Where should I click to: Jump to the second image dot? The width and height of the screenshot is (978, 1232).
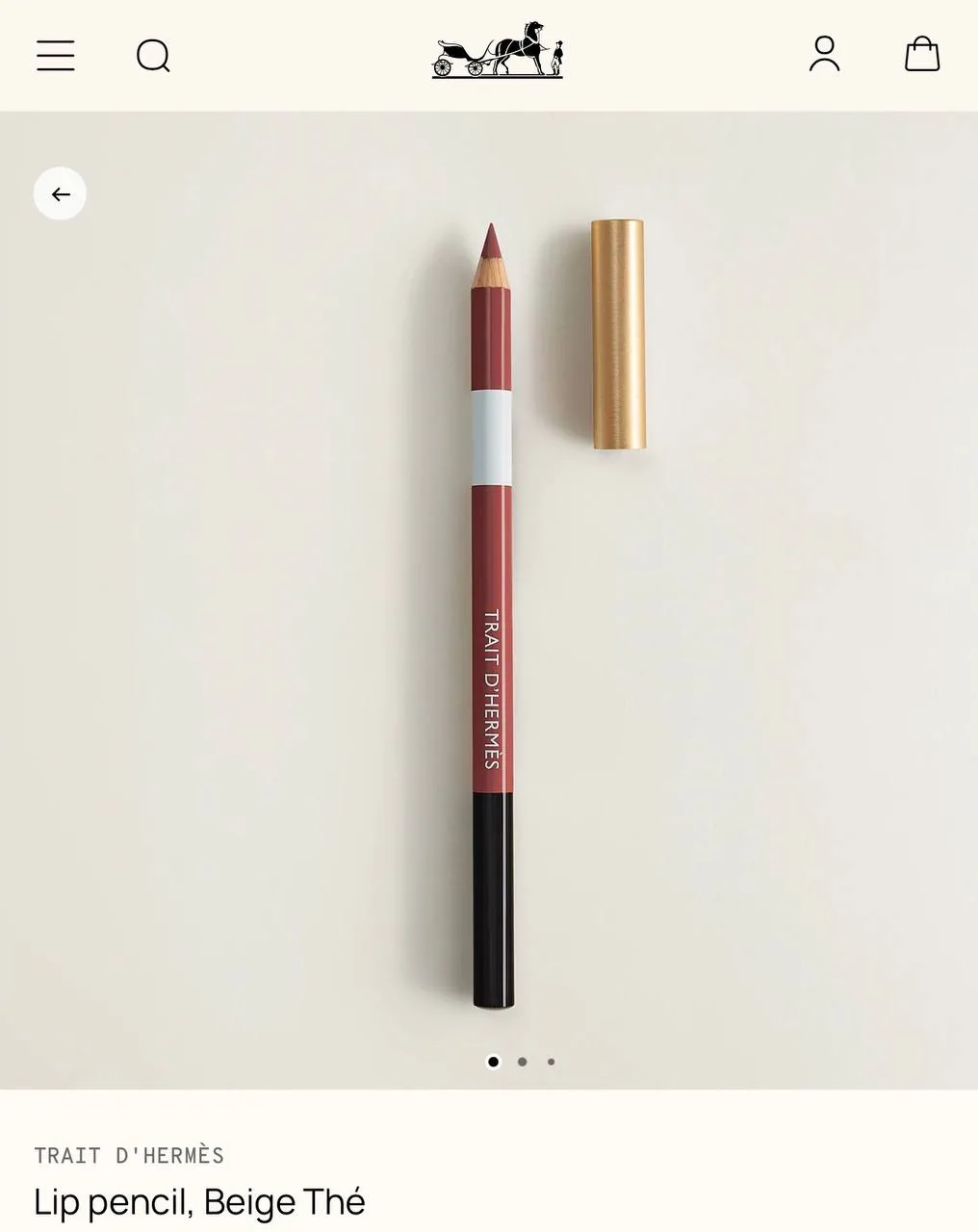click(x=522, y=1062)
